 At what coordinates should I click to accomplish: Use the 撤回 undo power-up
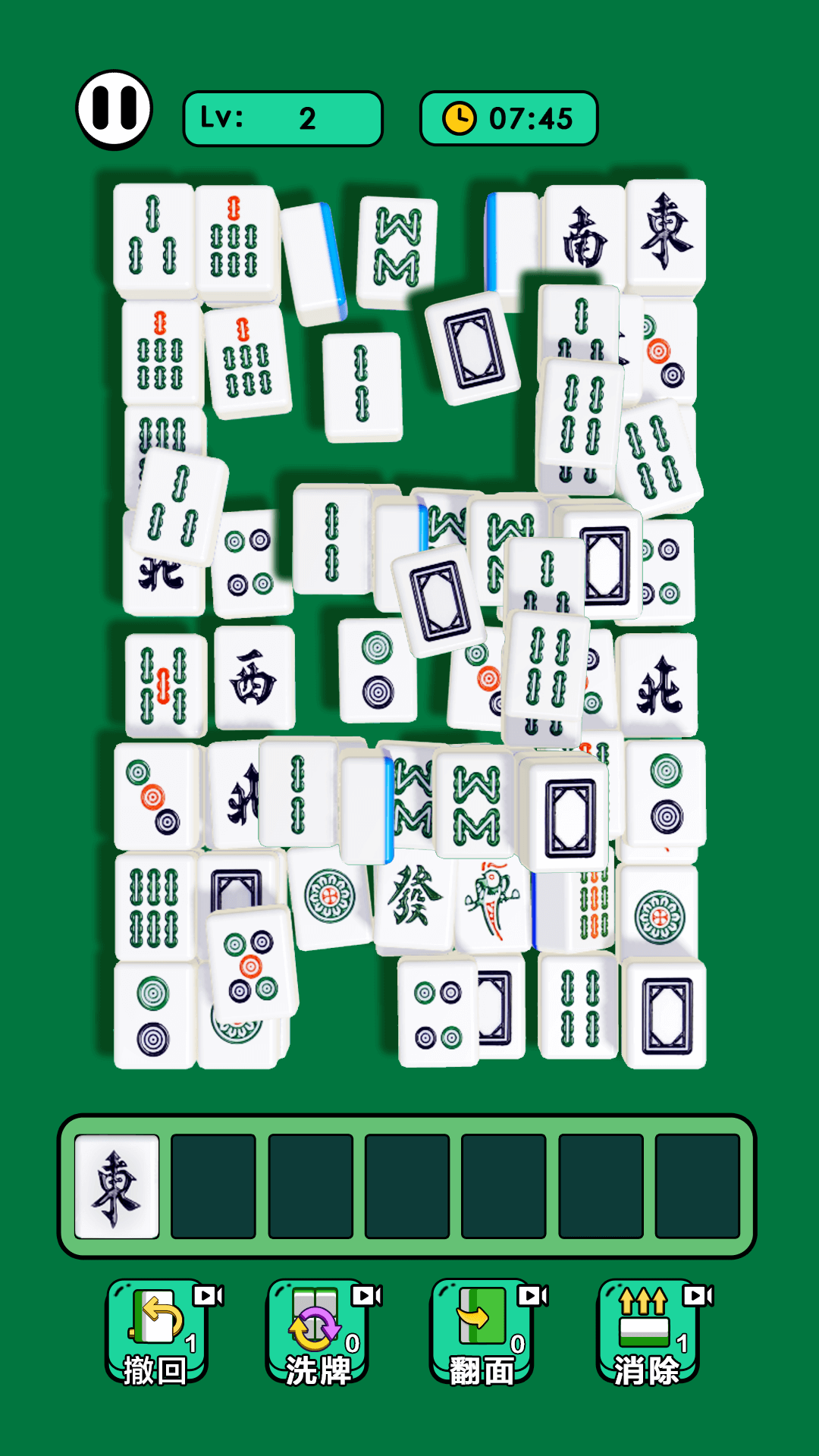[x=156, y=1332]
